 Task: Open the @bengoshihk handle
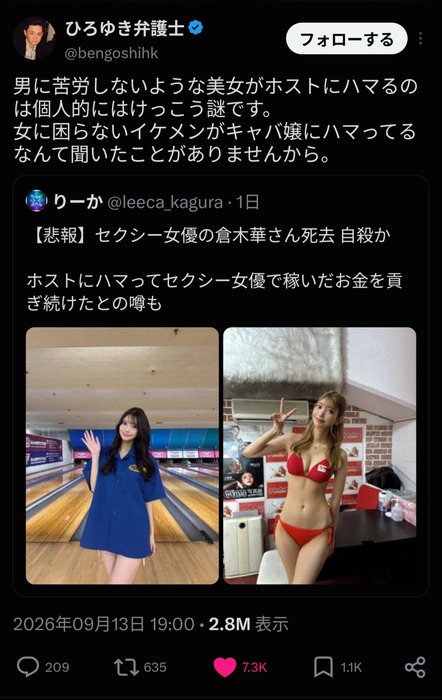point(111,54)
